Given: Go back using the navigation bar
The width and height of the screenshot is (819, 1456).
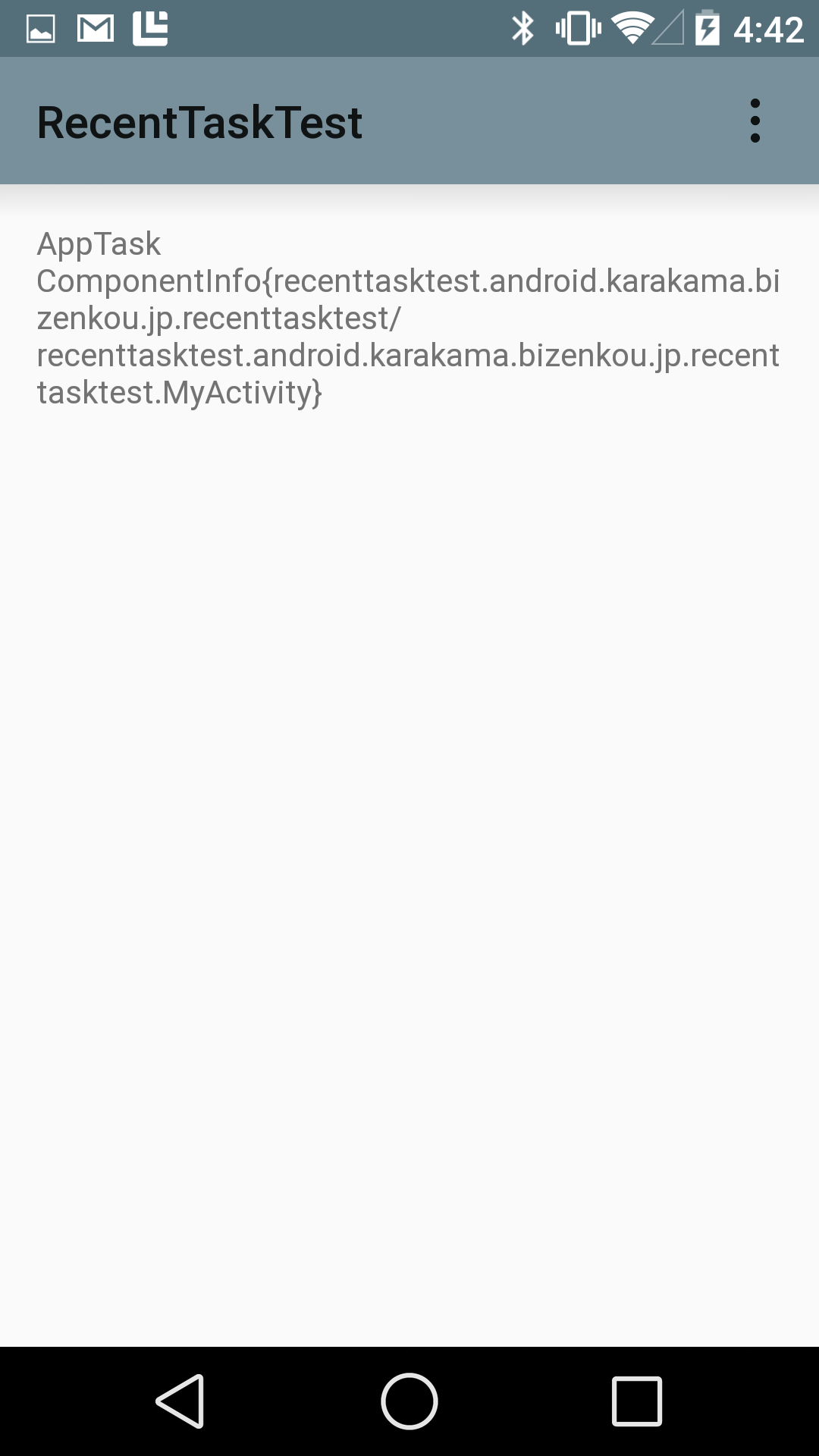Looking at the screenshot, I should pos(180,1401).
